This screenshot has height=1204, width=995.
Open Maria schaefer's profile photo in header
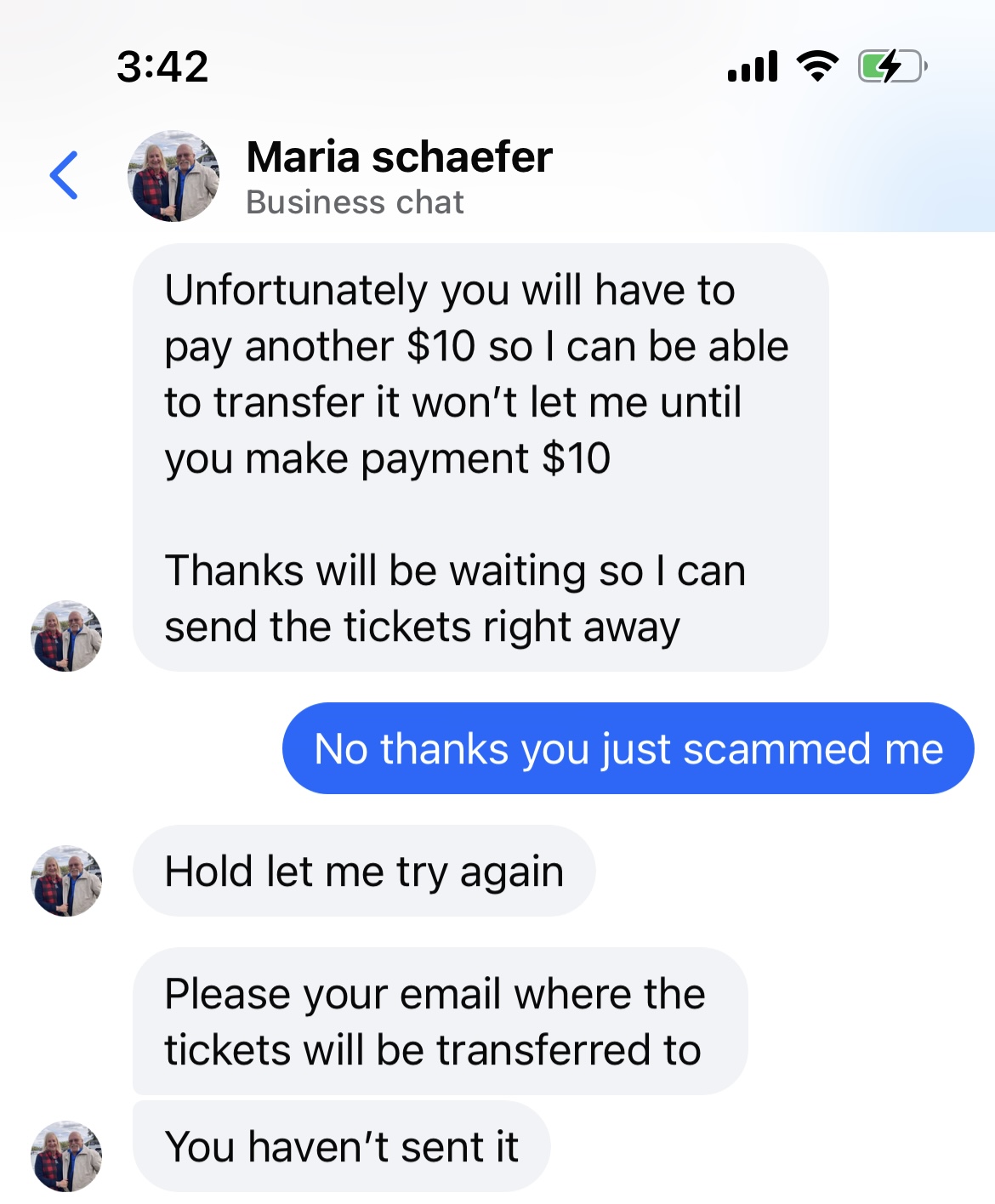173,176
